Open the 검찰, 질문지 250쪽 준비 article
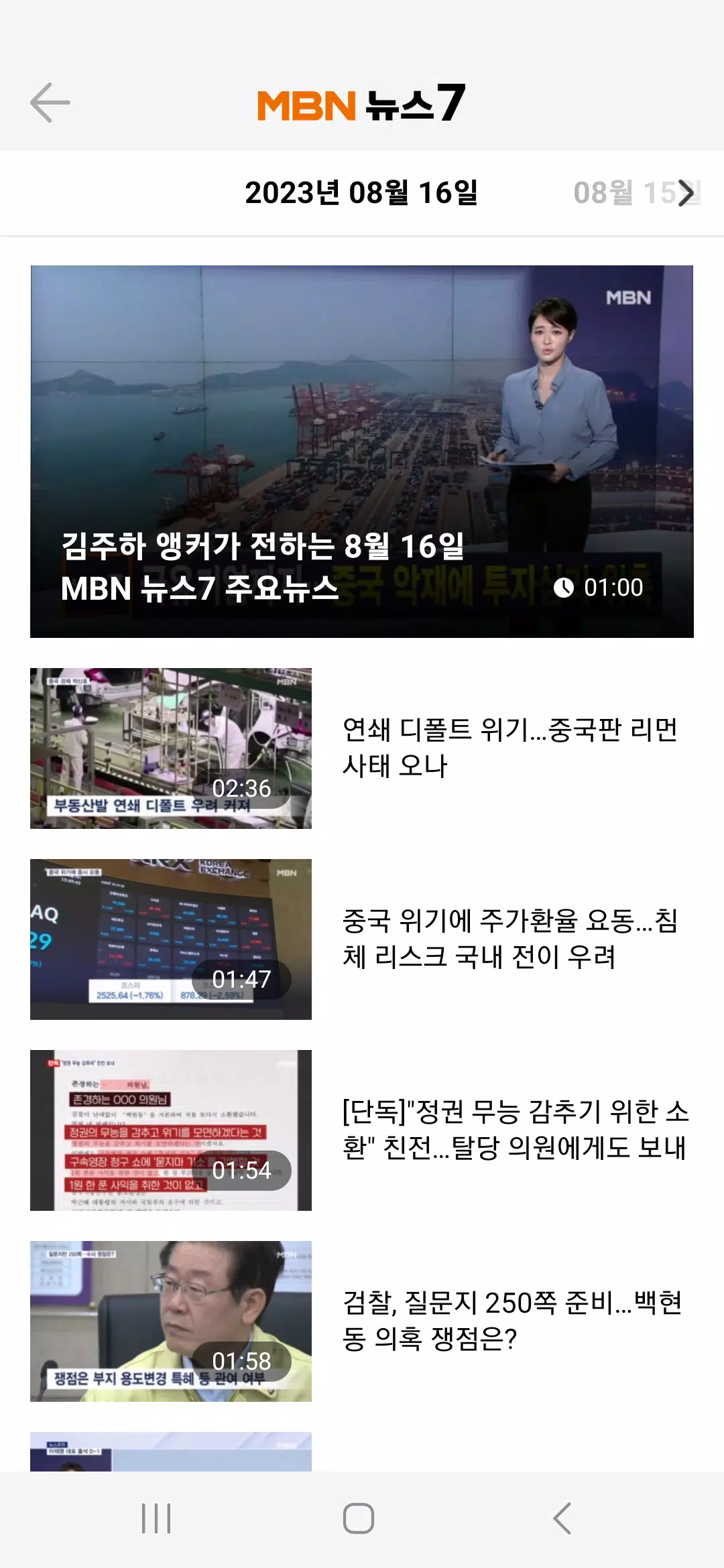The image size is (724, 1568). pyautogui.click(x=512, y=1321)
